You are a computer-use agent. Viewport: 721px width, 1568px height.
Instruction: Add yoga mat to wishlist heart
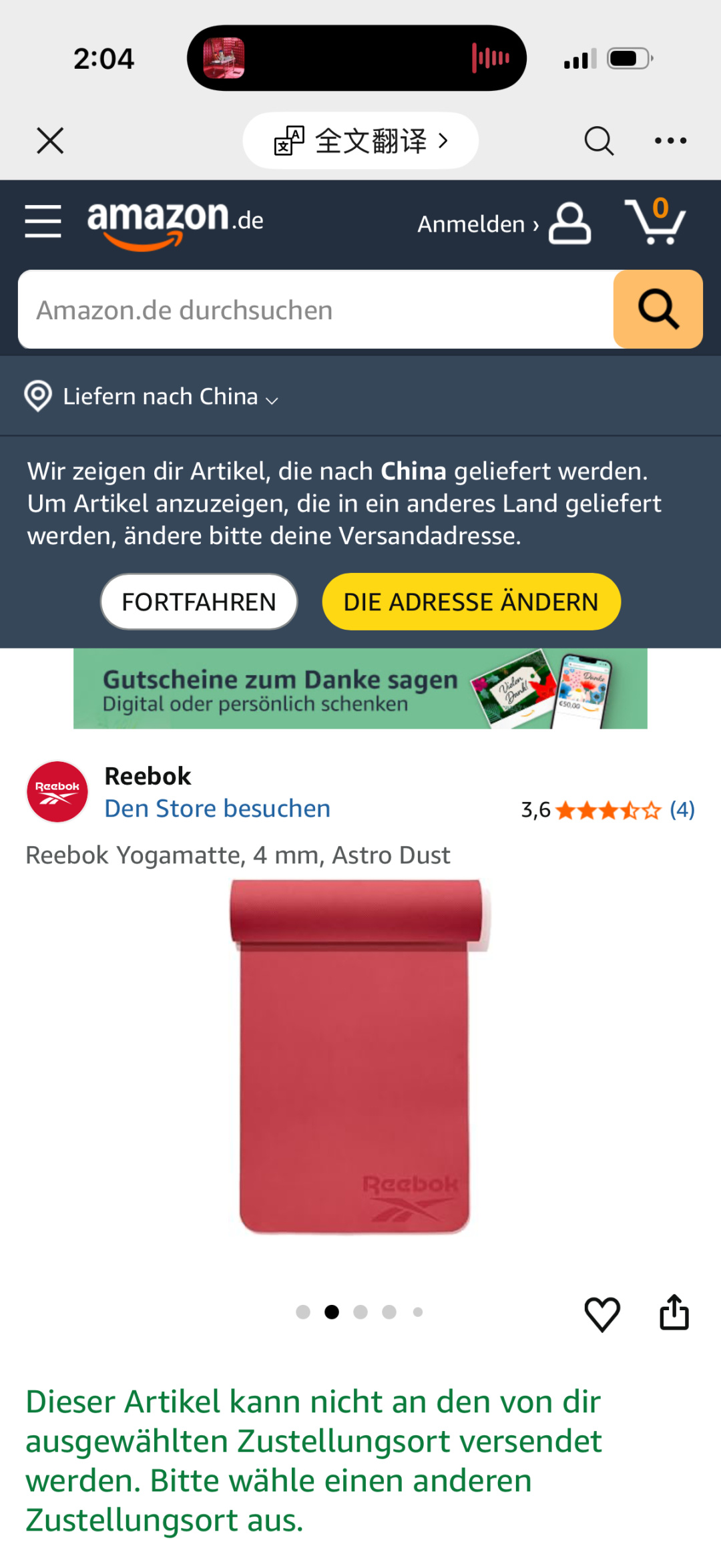pos(602,1314)
